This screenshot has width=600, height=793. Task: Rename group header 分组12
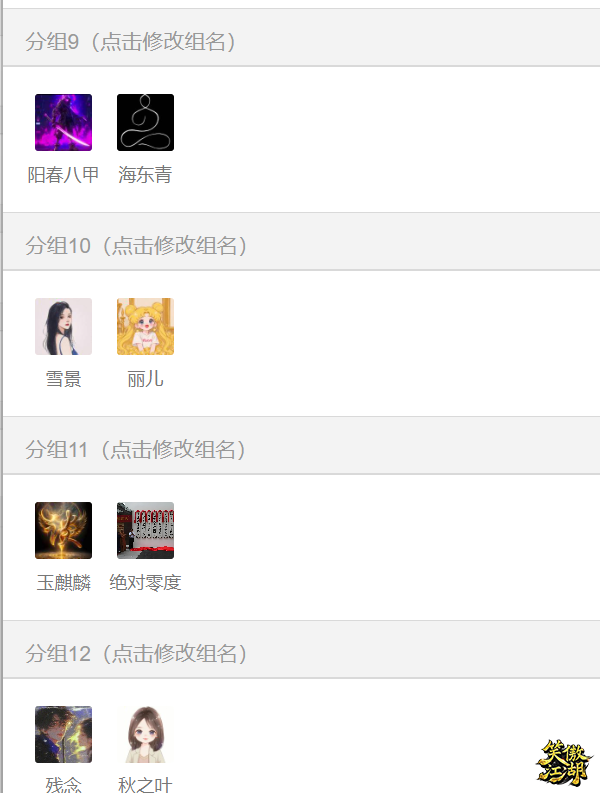[x=136, y=654]
